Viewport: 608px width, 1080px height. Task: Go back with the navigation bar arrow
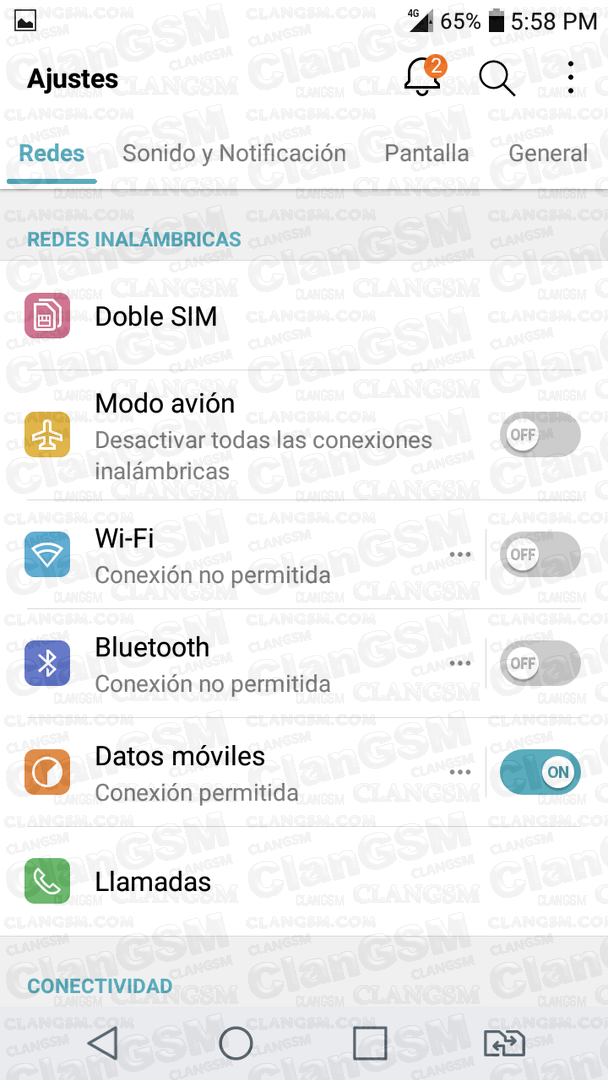tap(103, 1043)
